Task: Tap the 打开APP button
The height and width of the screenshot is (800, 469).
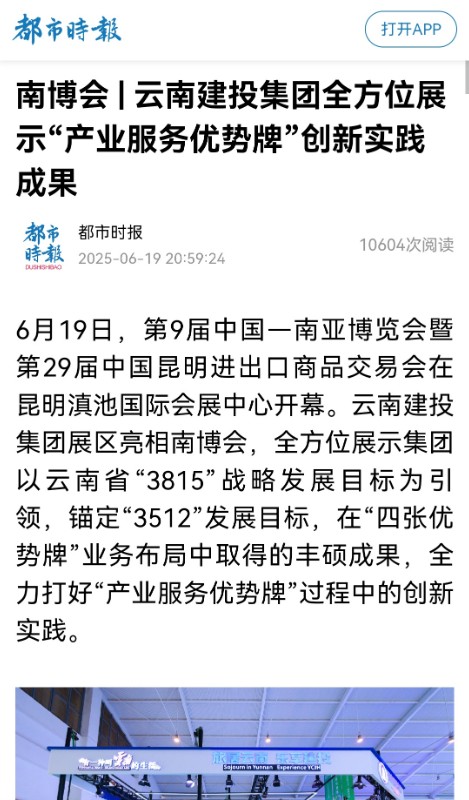Action: point(411,29)
